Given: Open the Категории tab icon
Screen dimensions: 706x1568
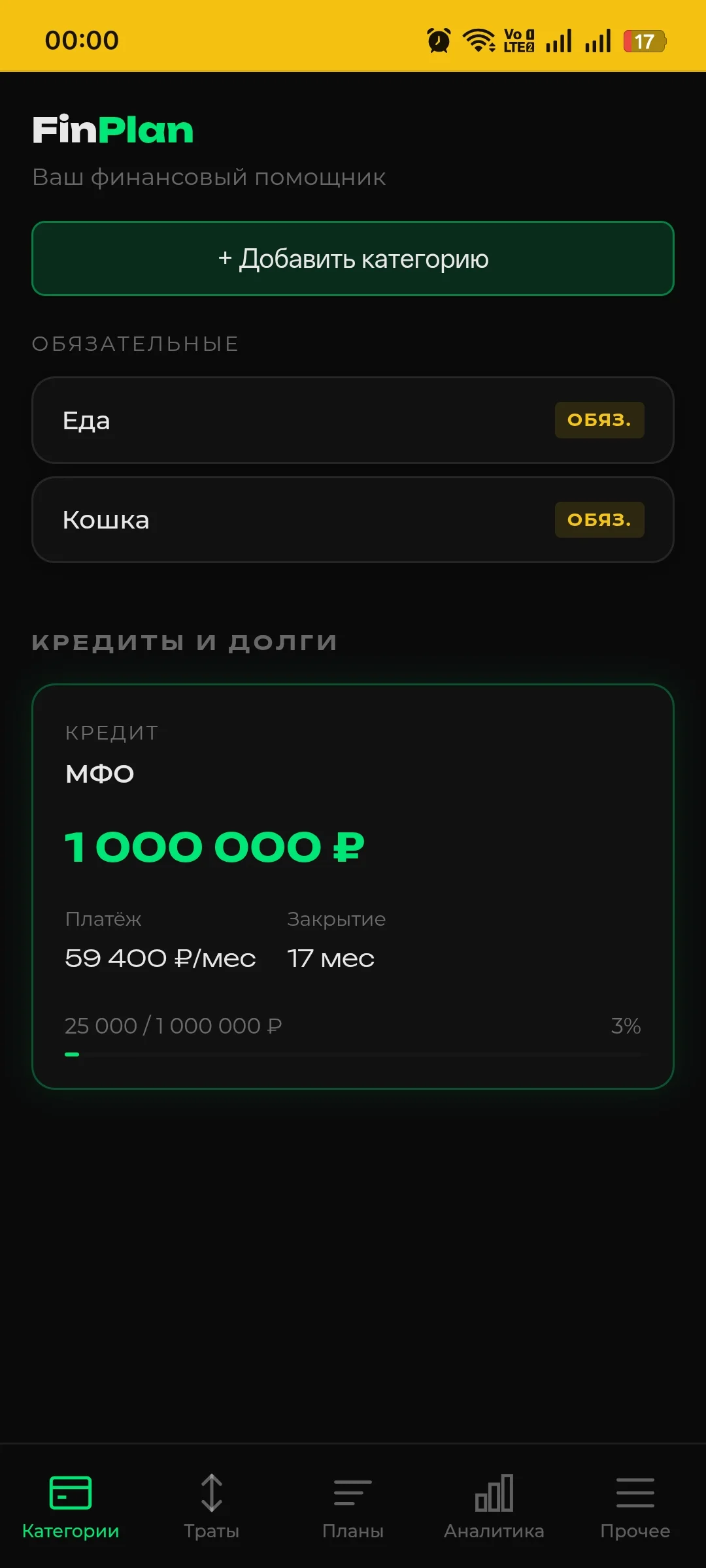Looking at the screenshot, I should point(71,1493).
